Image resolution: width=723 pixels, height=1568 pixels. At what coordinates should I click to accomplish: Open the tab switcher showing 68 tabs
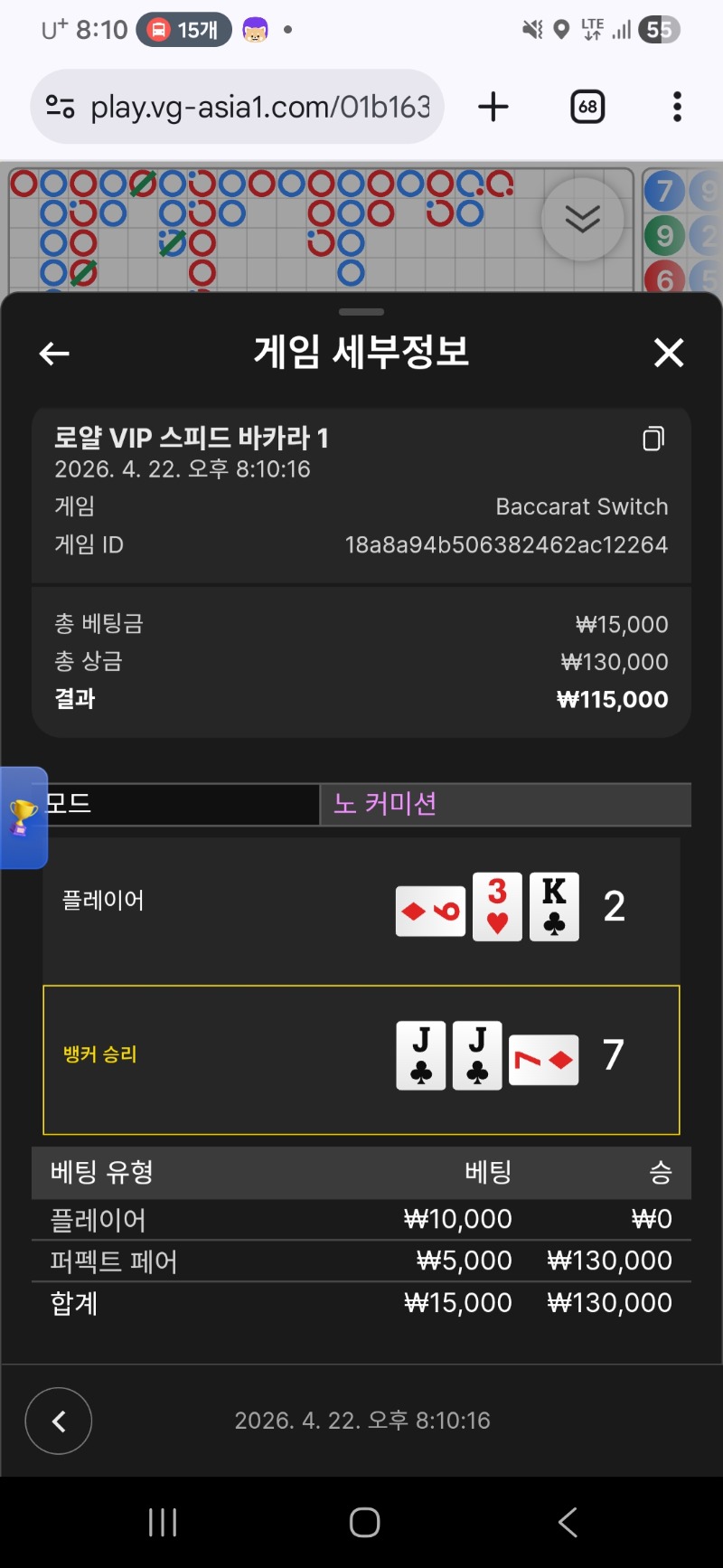click(587, 108)
